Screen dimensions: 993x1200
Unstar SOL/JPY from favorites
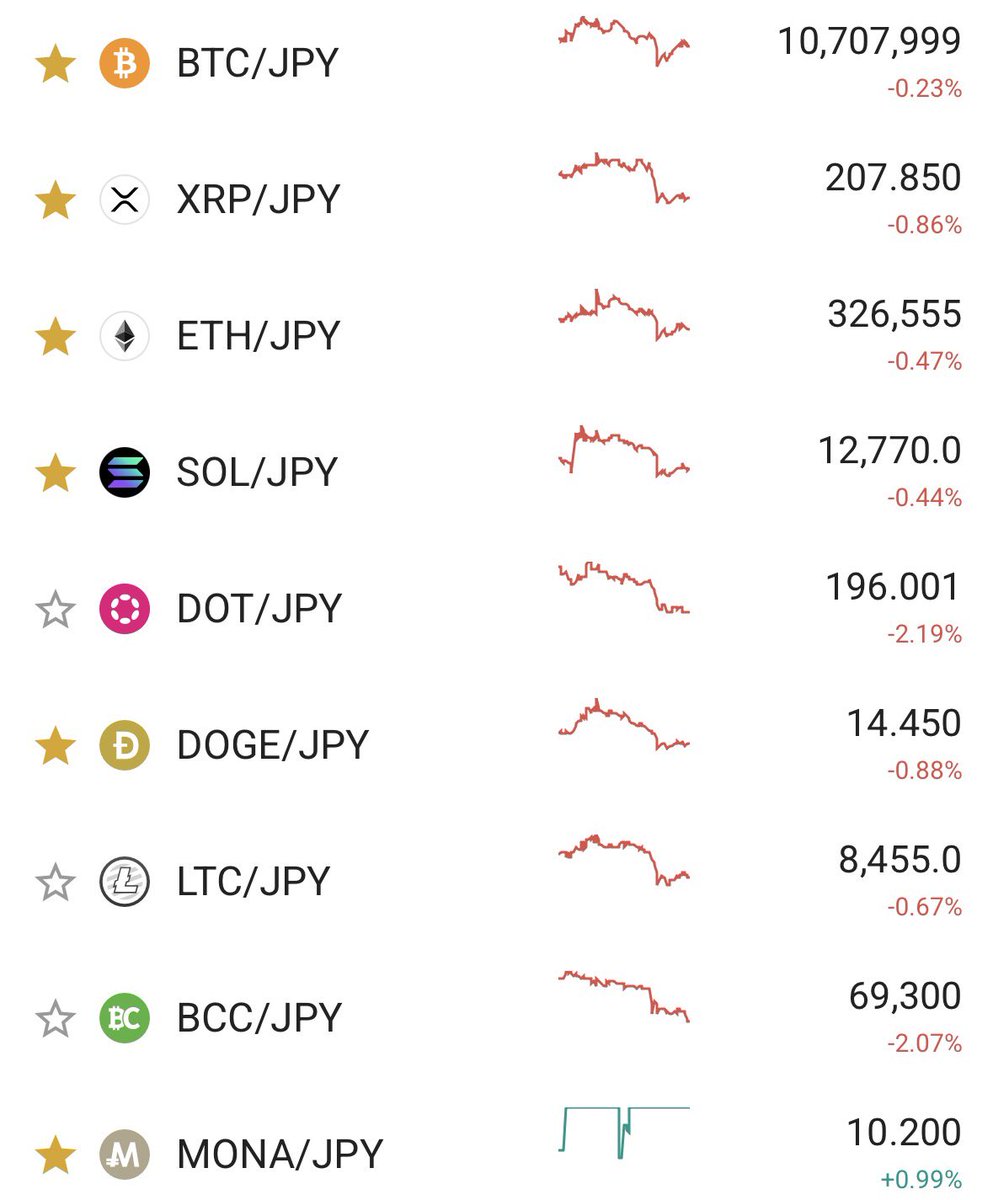(55, 473)
